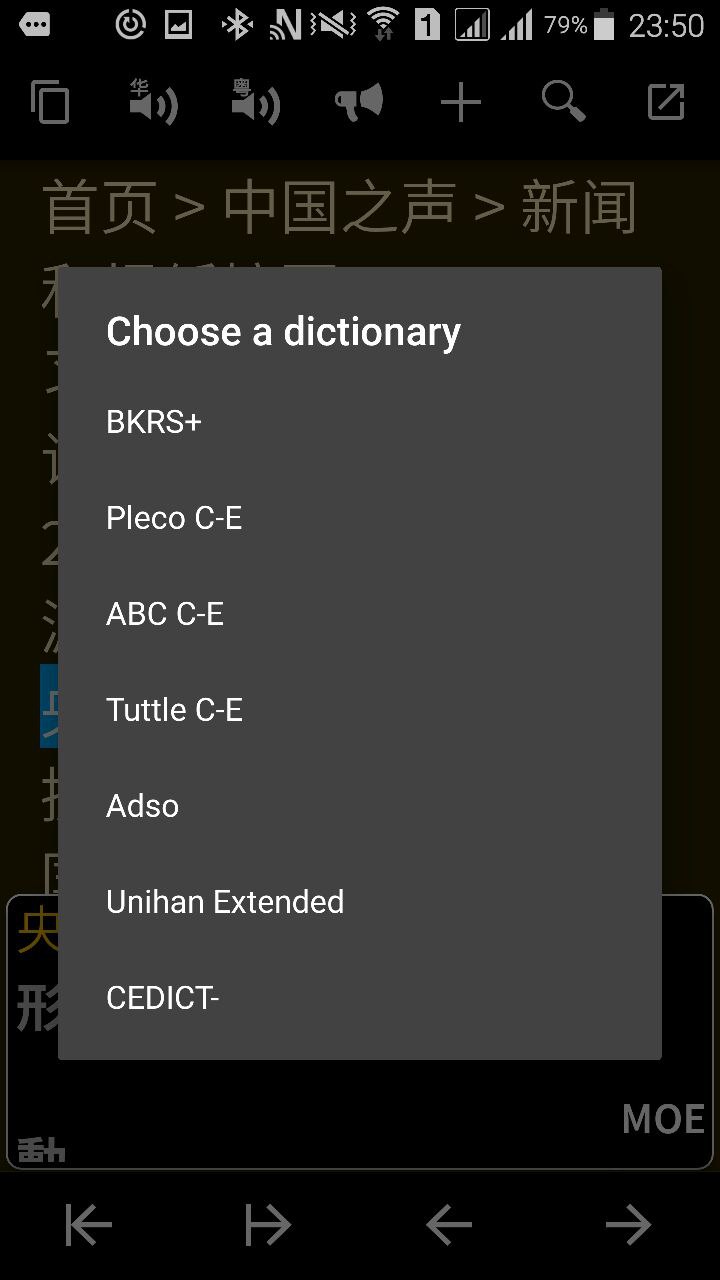720x1280 pixels.
Task: Pick the ABC C-E dictionary
Action: pyautogui.click(x=165, y=614)
